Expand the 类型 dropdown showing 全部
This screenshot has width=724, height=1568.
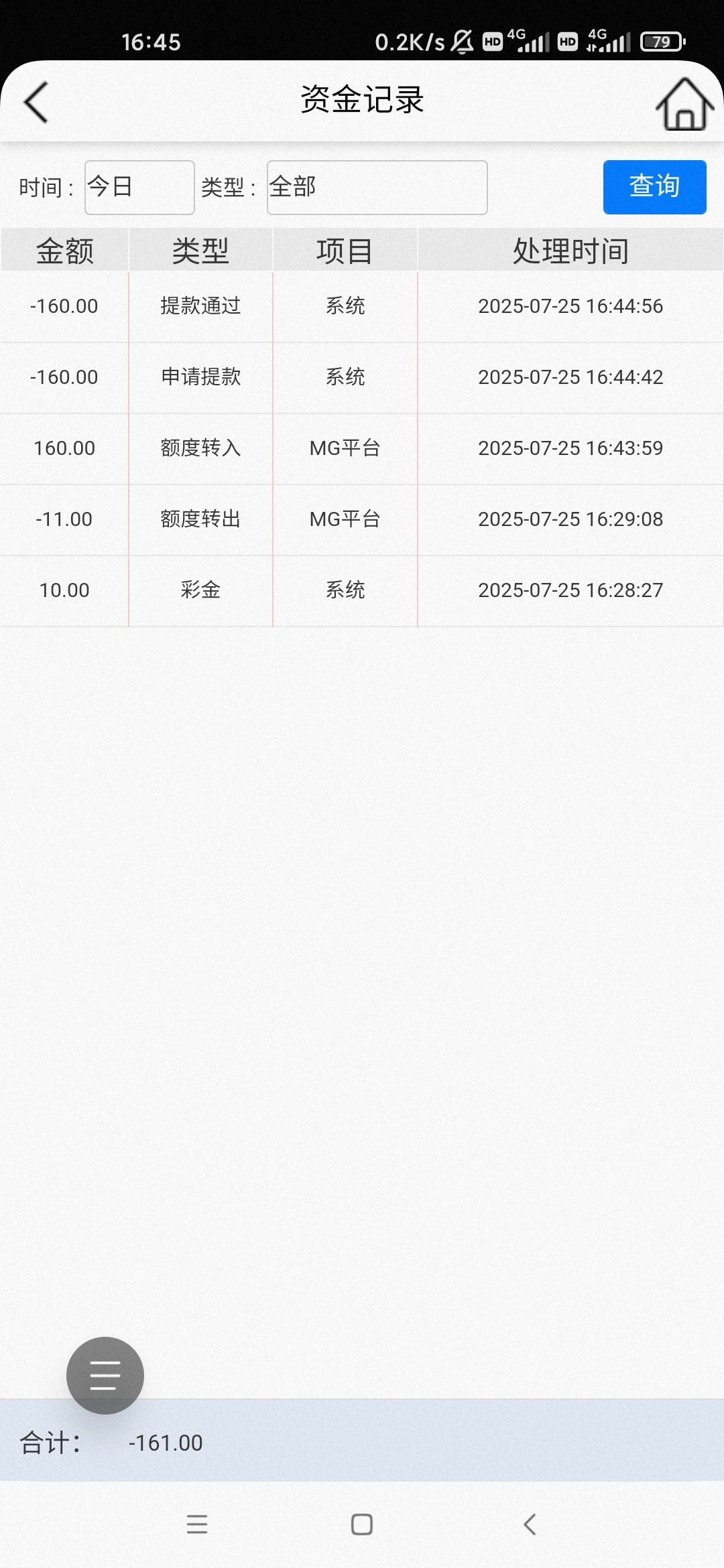click(377, 188)
